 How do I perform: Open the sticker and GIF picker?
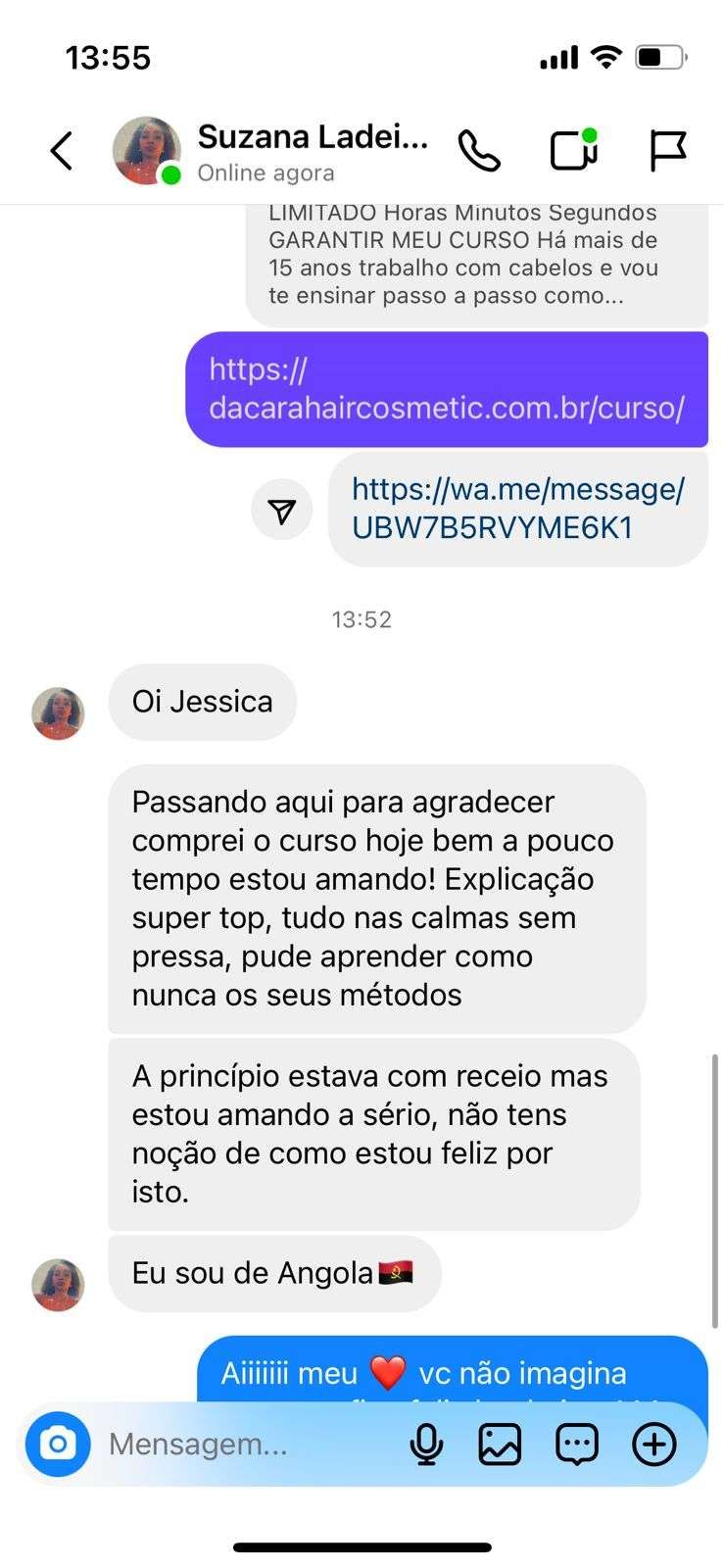coord(577,1444)
